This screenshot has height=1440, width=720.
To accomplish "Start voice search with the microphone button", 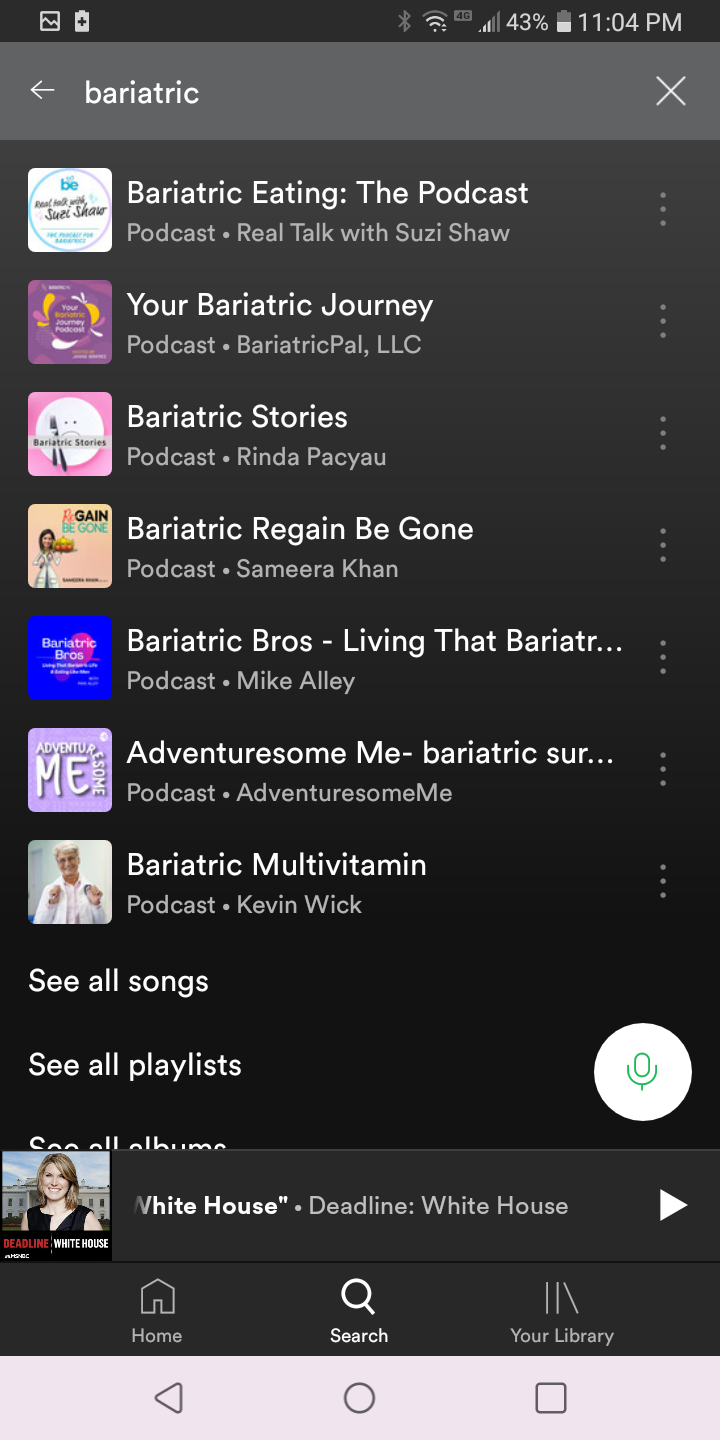I will pyautogui.click(x=642, y=1072).
